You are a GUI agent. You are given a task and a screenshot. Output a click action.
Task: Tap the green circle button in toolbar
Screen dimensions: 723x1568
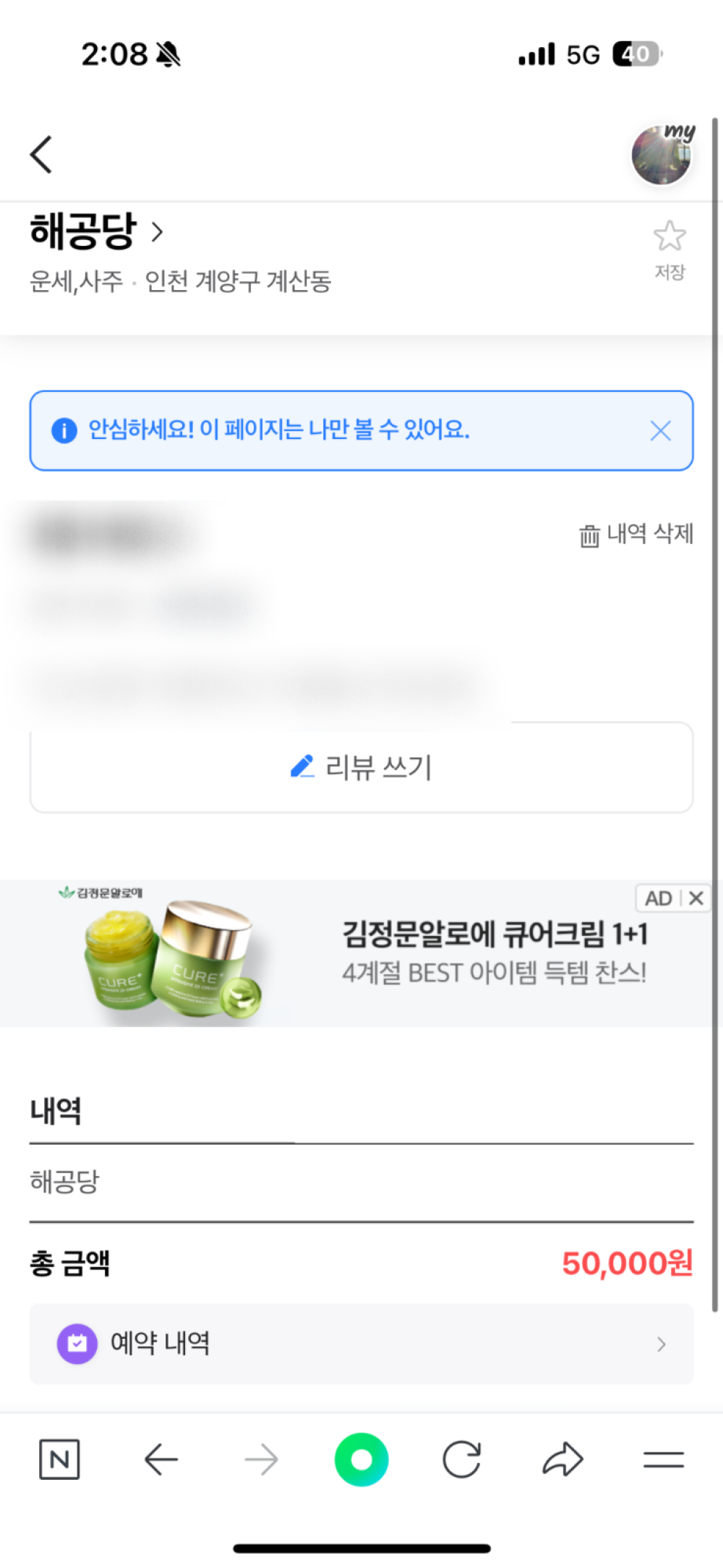click(361, 1460)
